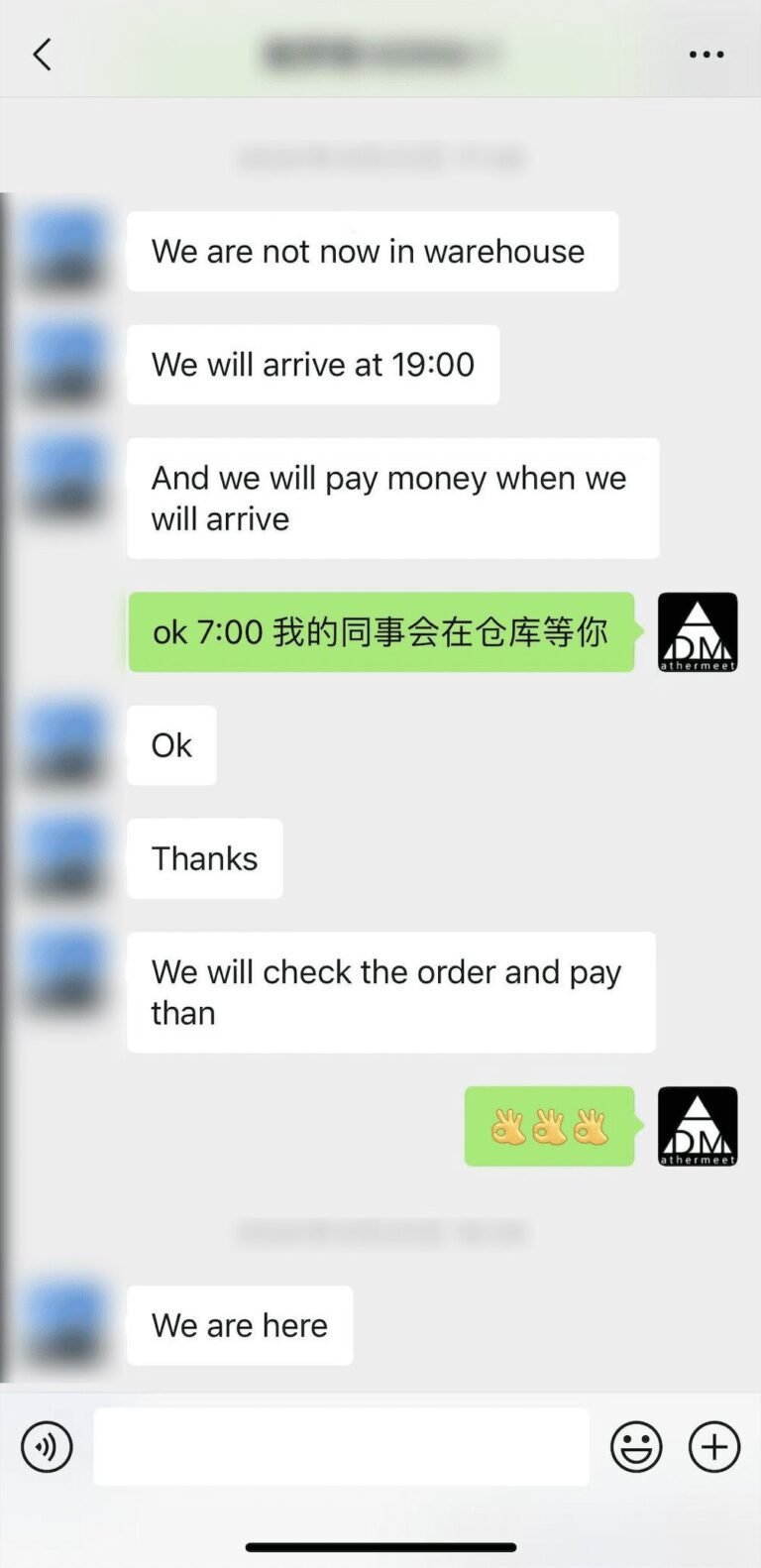Tap the blurred chat title at the top
Viewport: 761px width, 1568px height.
click(x=380, y=55)
